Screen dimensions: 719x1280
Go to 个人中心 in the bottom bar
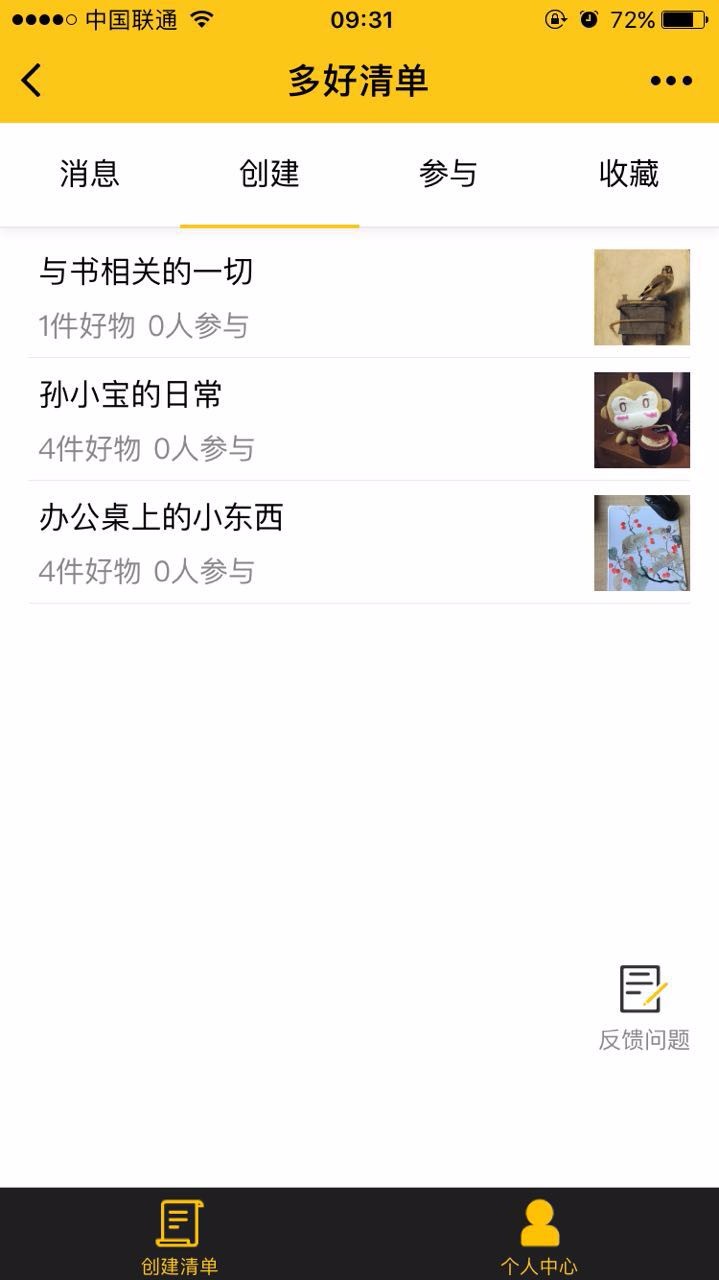point(539,1236)
